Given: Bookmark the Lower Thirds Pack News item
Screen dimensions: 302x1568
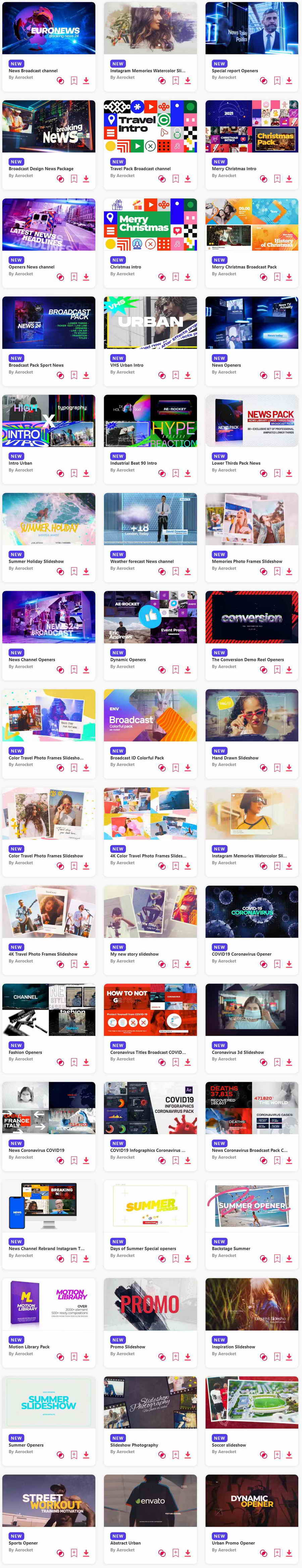Looking at the screenshot, I should 277,473.
